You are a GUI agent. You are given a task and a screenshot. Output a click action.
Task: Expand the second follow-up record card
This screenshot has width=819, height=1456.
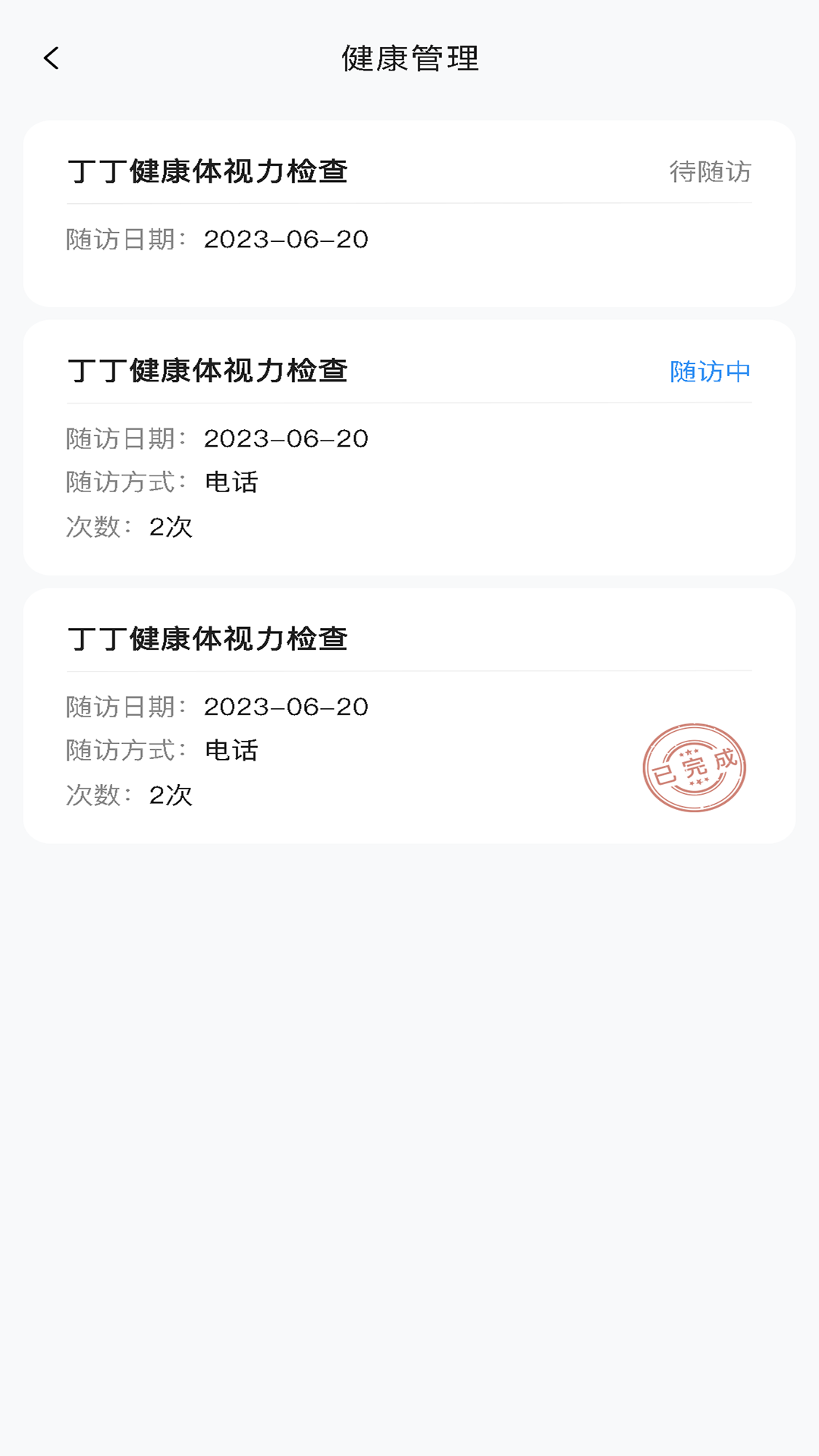pos(409,447)
